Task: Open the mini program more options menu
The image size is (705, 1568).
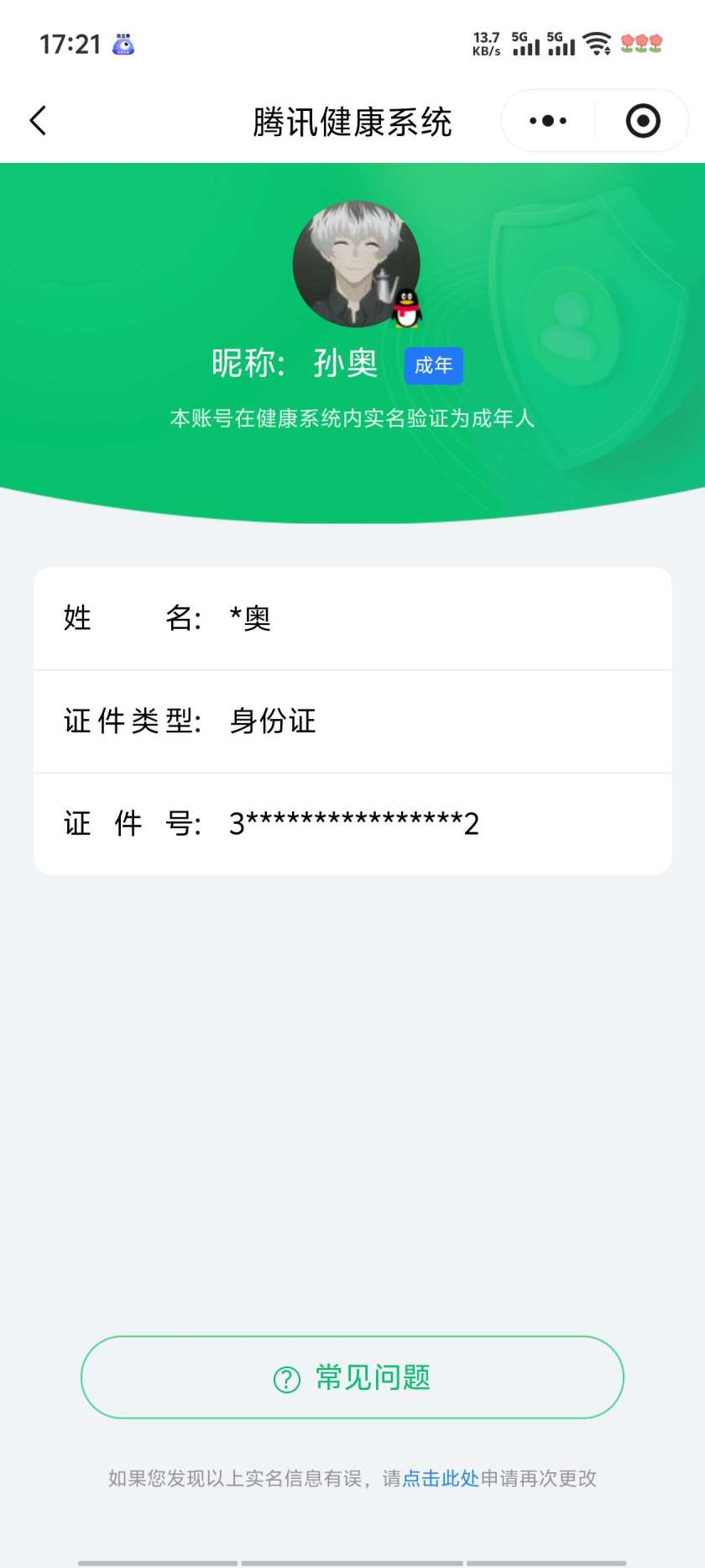Action: point(546,120)
